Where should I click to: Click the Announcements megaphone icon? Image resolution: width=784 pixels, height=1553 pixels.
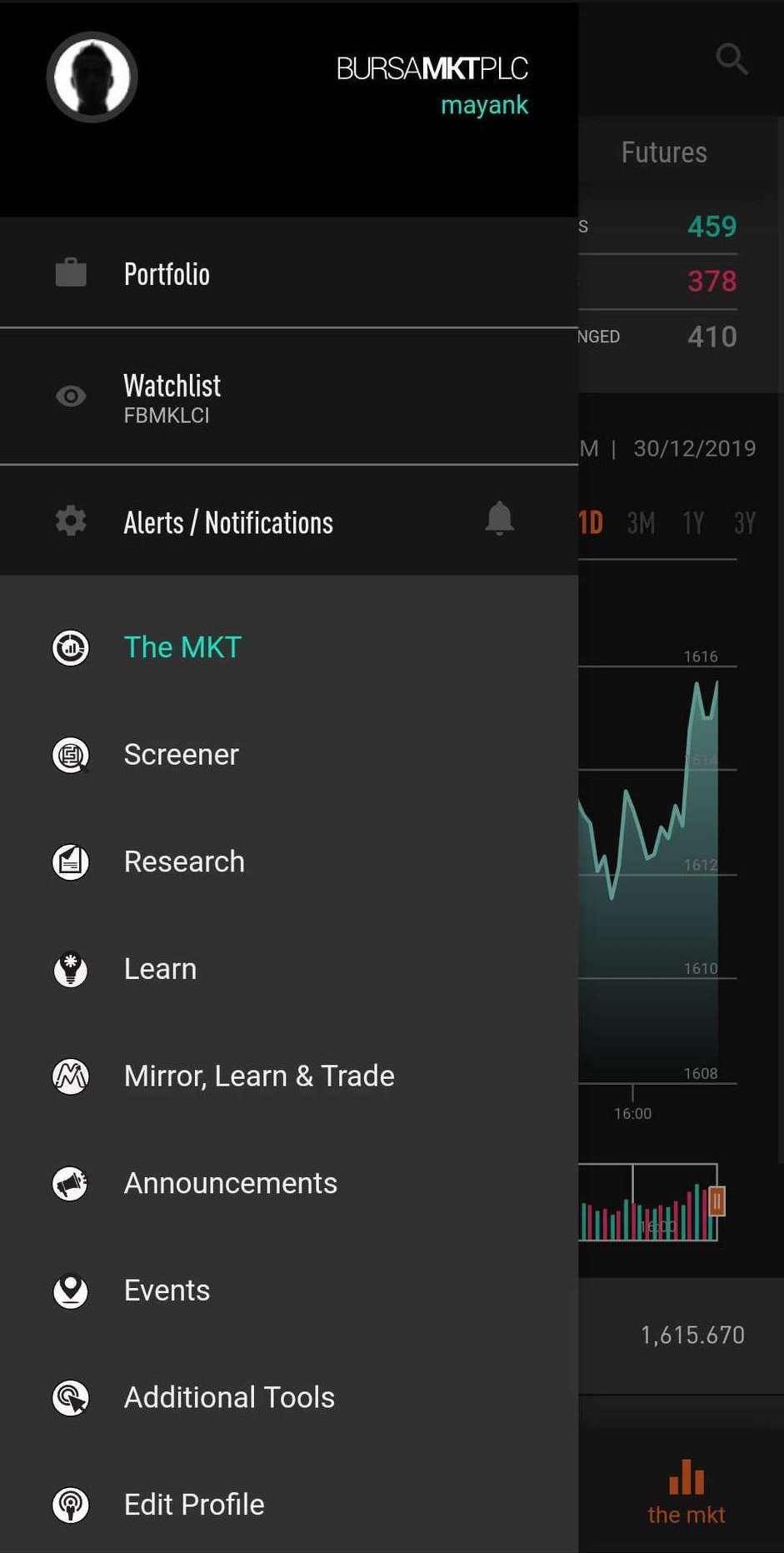[70, 1183]
